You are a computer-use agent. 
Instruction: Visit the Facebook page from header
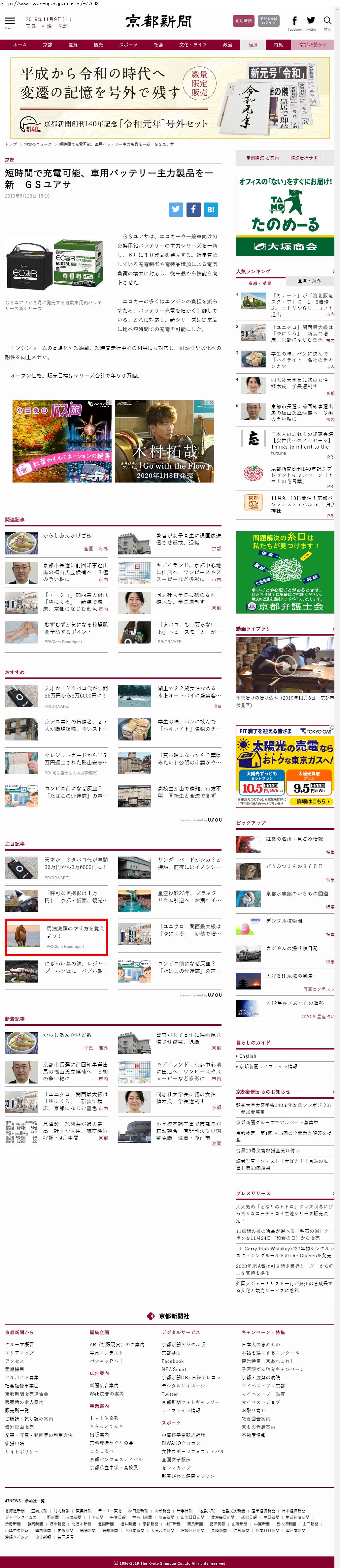tap(294, 22)
